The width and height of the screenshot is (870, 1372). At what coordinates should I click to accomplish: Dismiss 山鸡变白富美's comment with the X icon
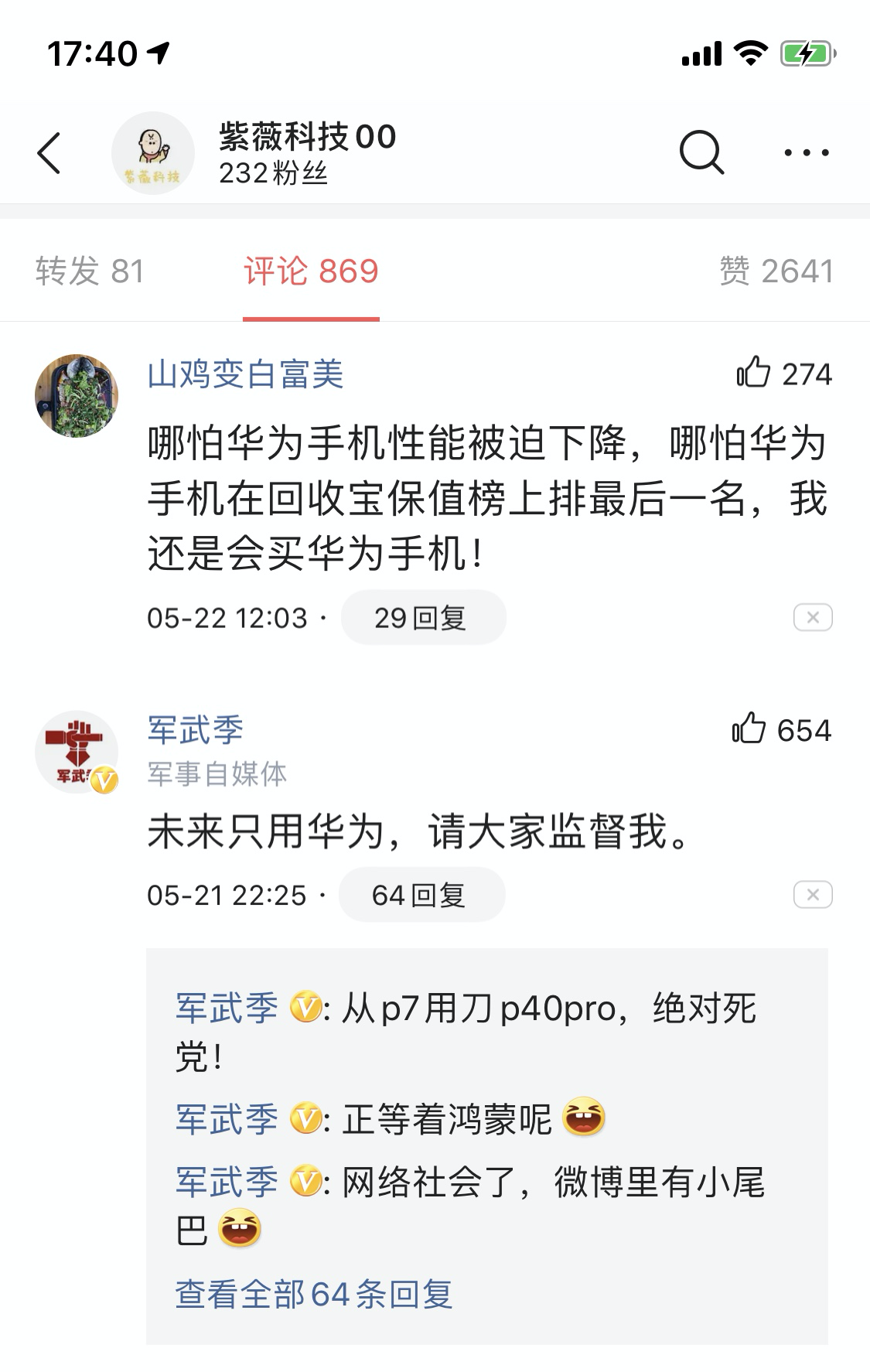[813, 618]
